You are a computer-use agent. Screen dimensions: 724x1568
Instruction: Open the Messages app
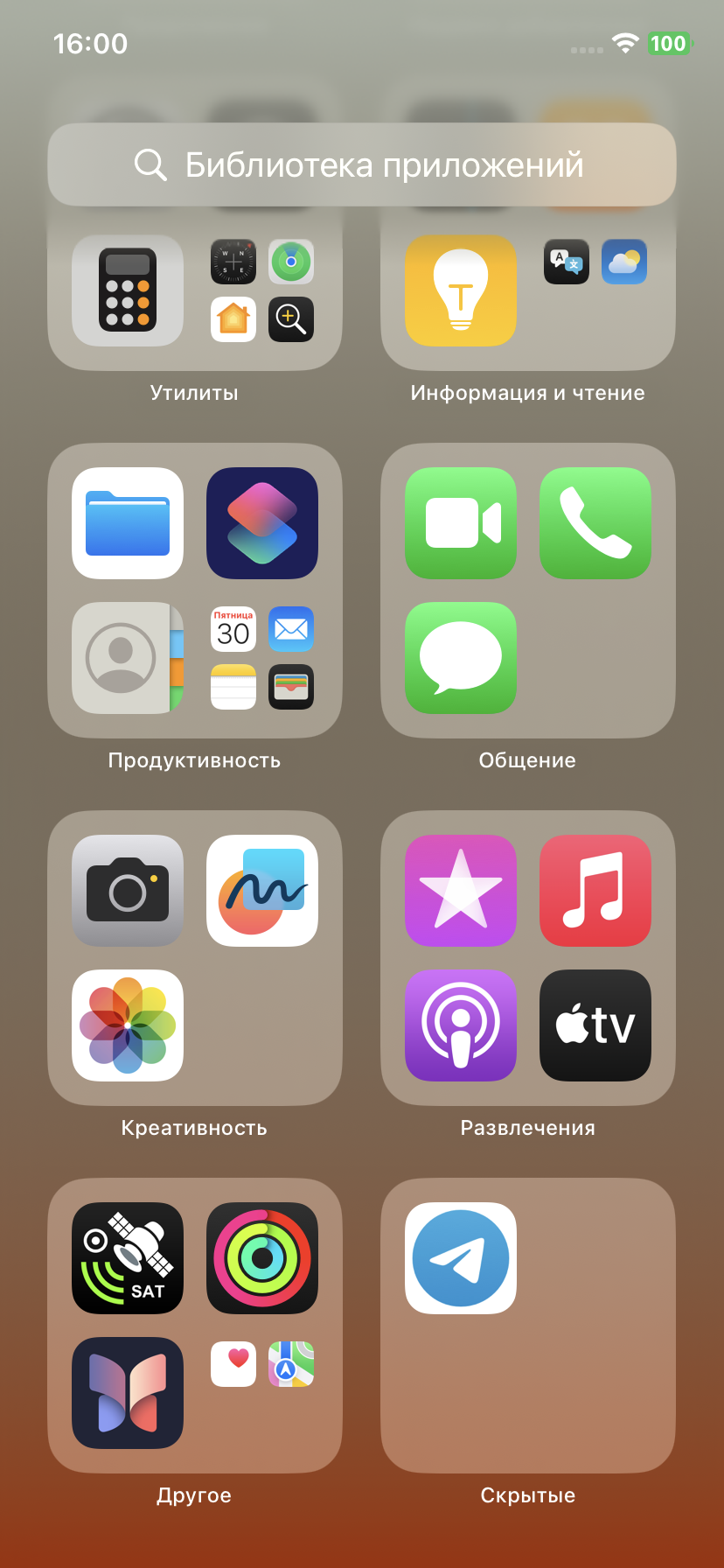click(x=461, y=658)
